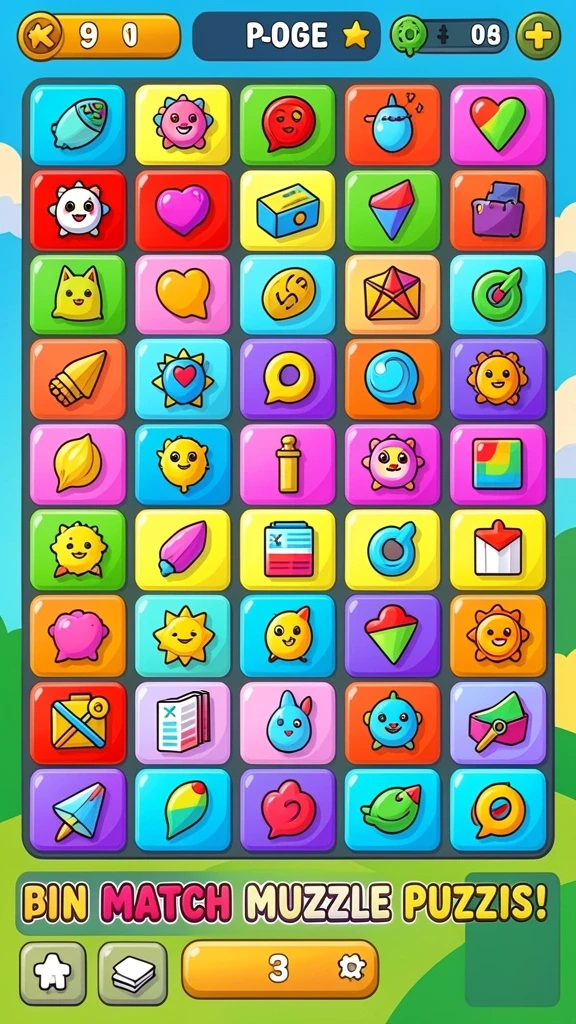The image size is (576, 1024).
Task: Select the red speech bubble face tile
Action: pyautogui.click(x=287, y=124)
